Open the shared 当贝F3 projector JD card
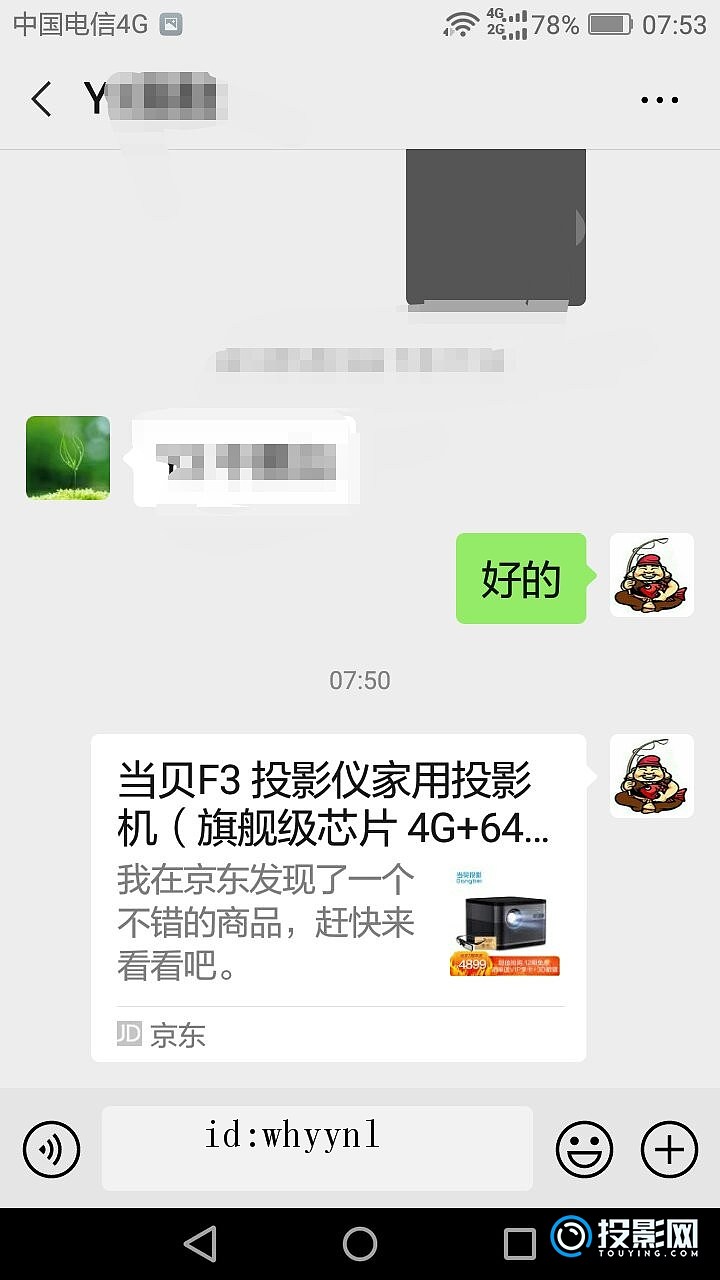The width and height of the screenshot is (720, 1280). 338,897
